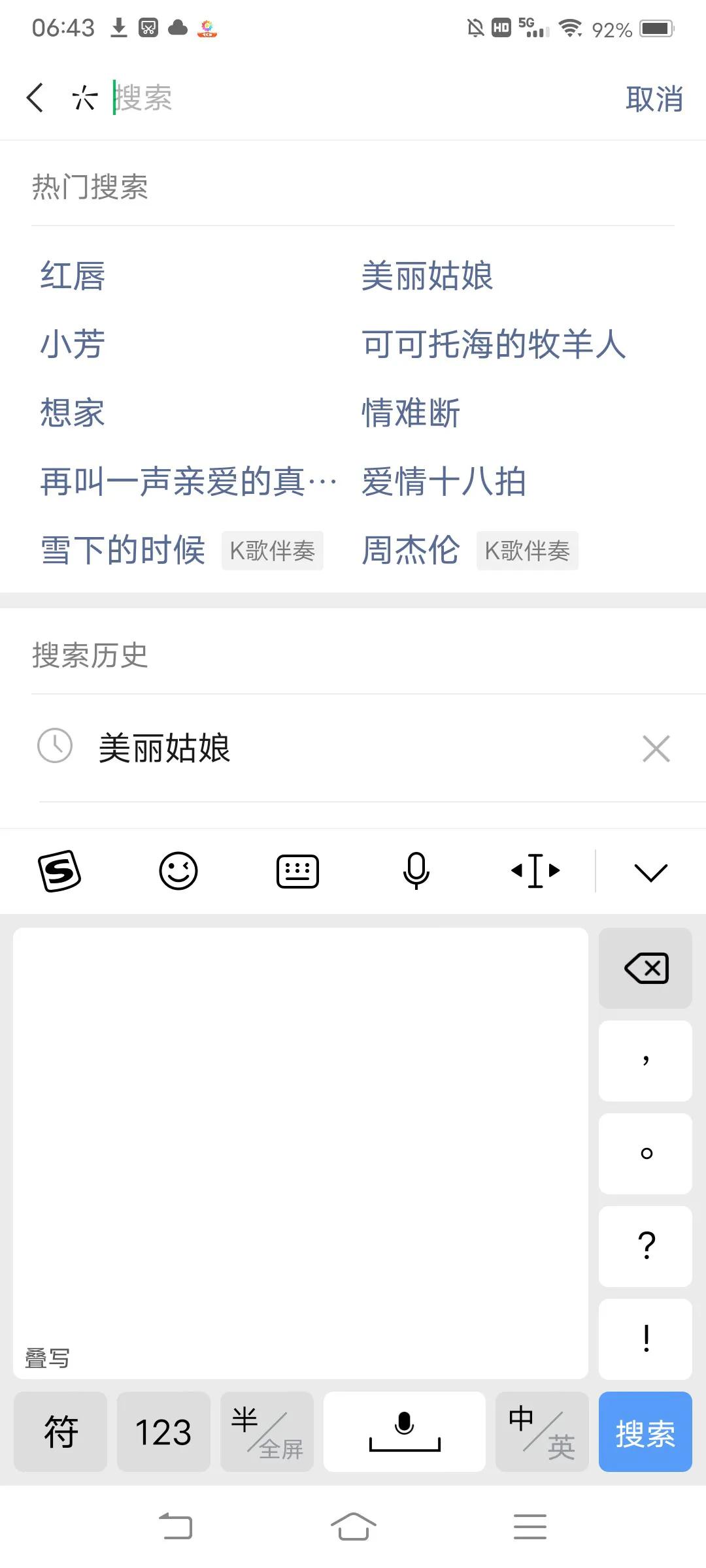Toggle 半/全屏 handwriting screen mode
The height and width of the screenshot is (1568, 706).
pyautogui.click(x=267, y=1432)
